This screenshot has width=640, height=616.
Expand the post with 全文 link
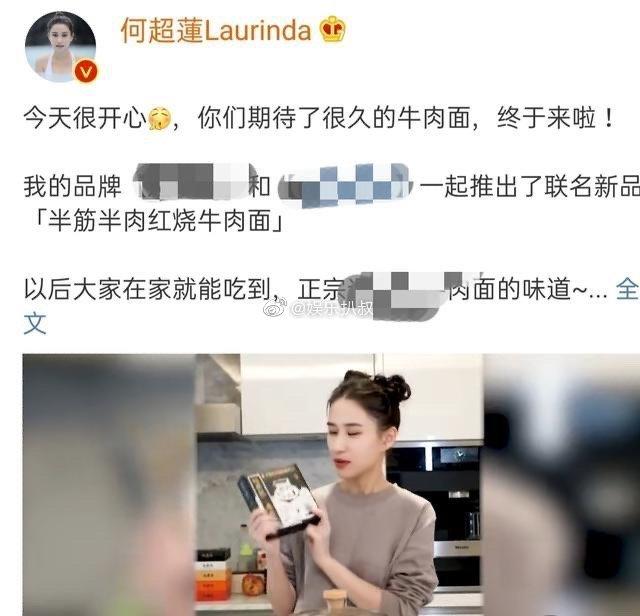tap(626, 290)
